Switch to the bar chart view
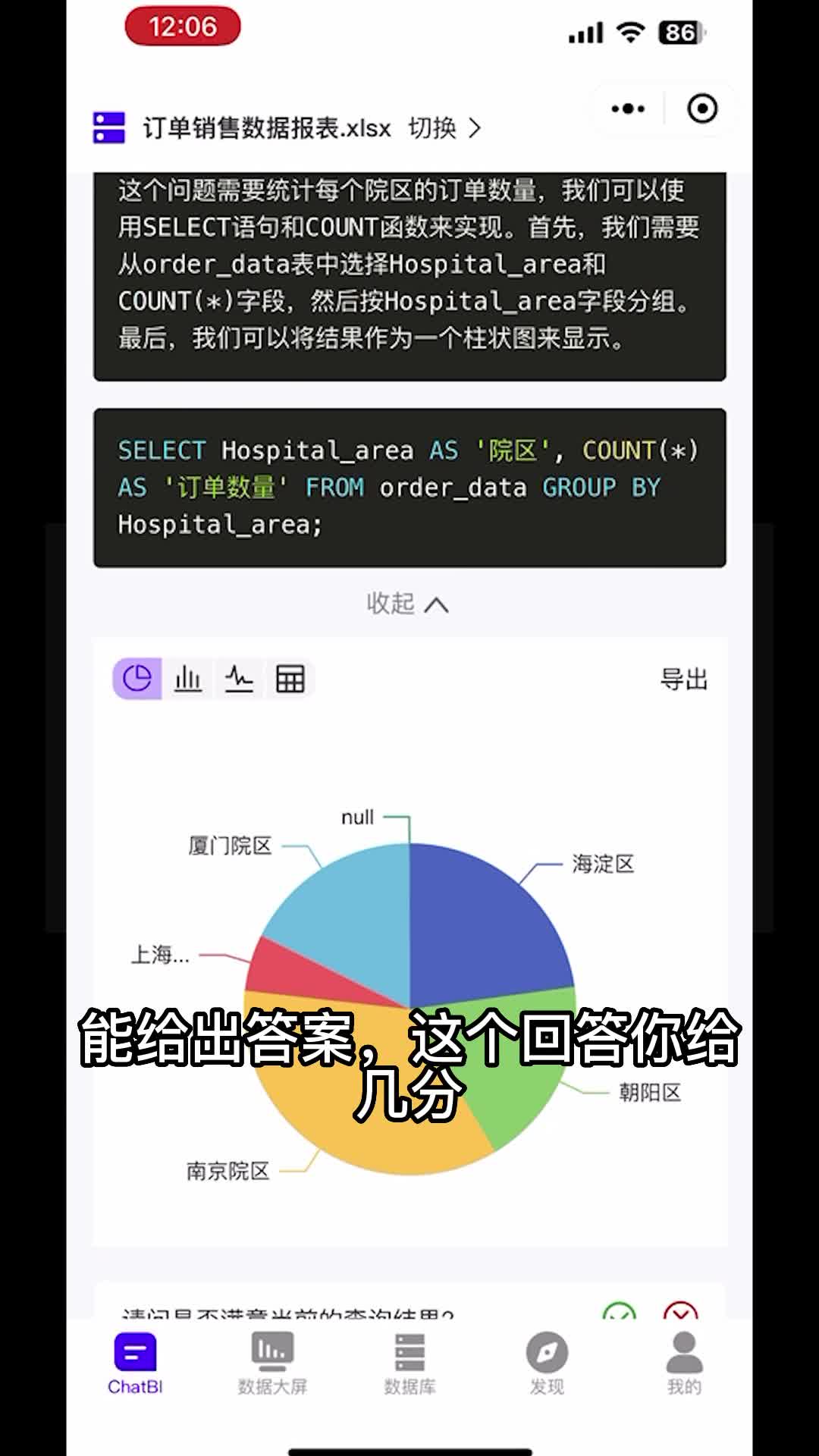819x1456 pixels. click(x=188, y=678)
